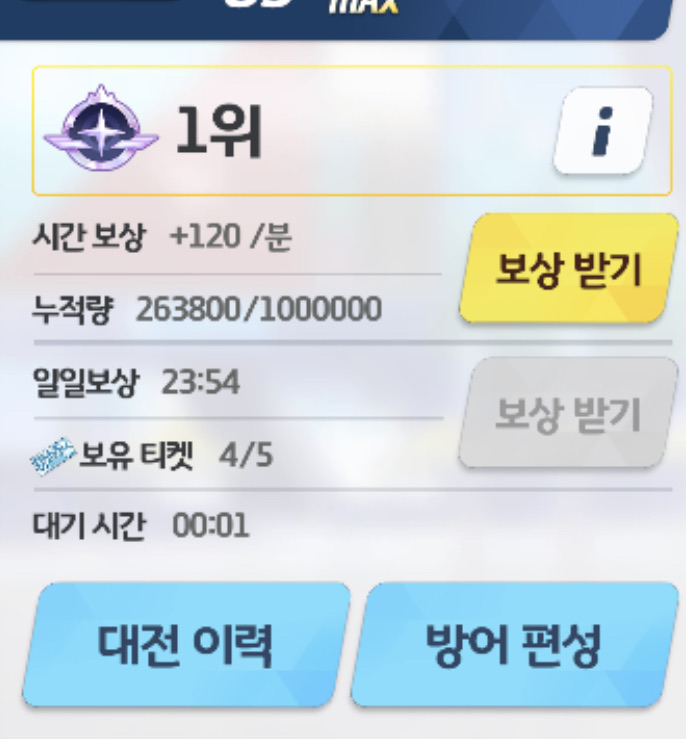Open 대전 이력 battle history
The width and height of the screenshot is (686, 739).
(185, 645)
